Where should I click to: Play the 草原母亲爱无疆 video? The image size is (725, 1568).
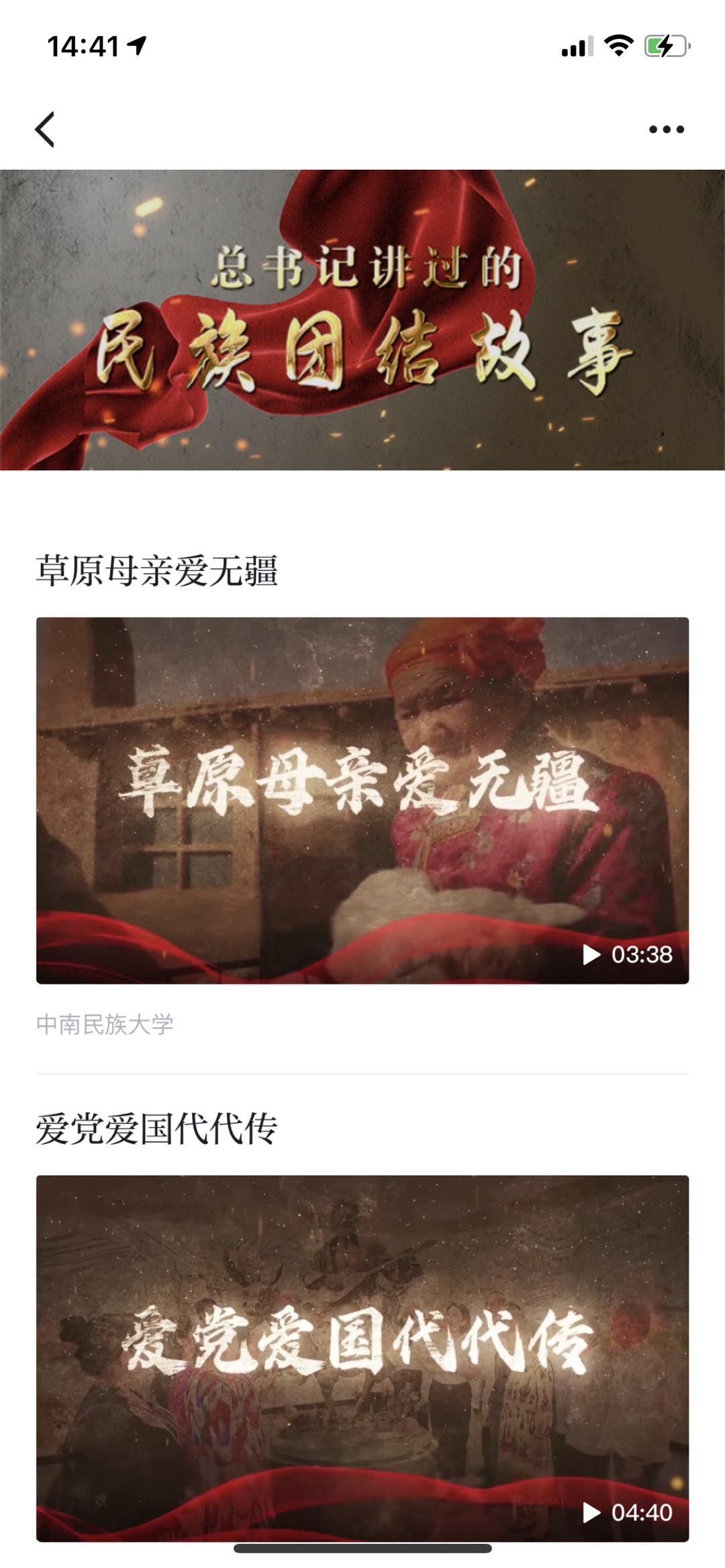[362, 800]
